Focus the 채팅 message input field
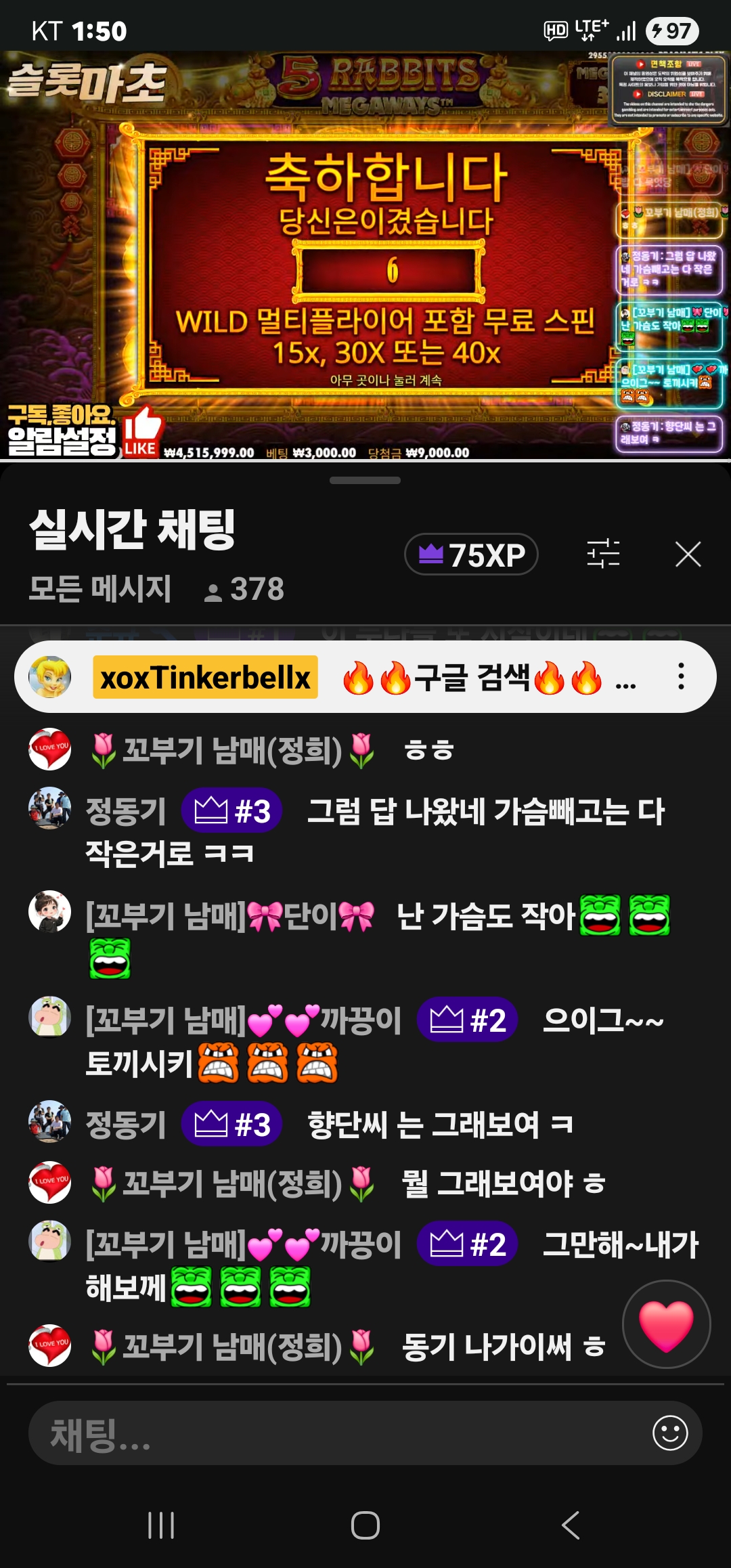Image resolution: width=731 pixels, height=1568 pixels. coord(338,1433)
